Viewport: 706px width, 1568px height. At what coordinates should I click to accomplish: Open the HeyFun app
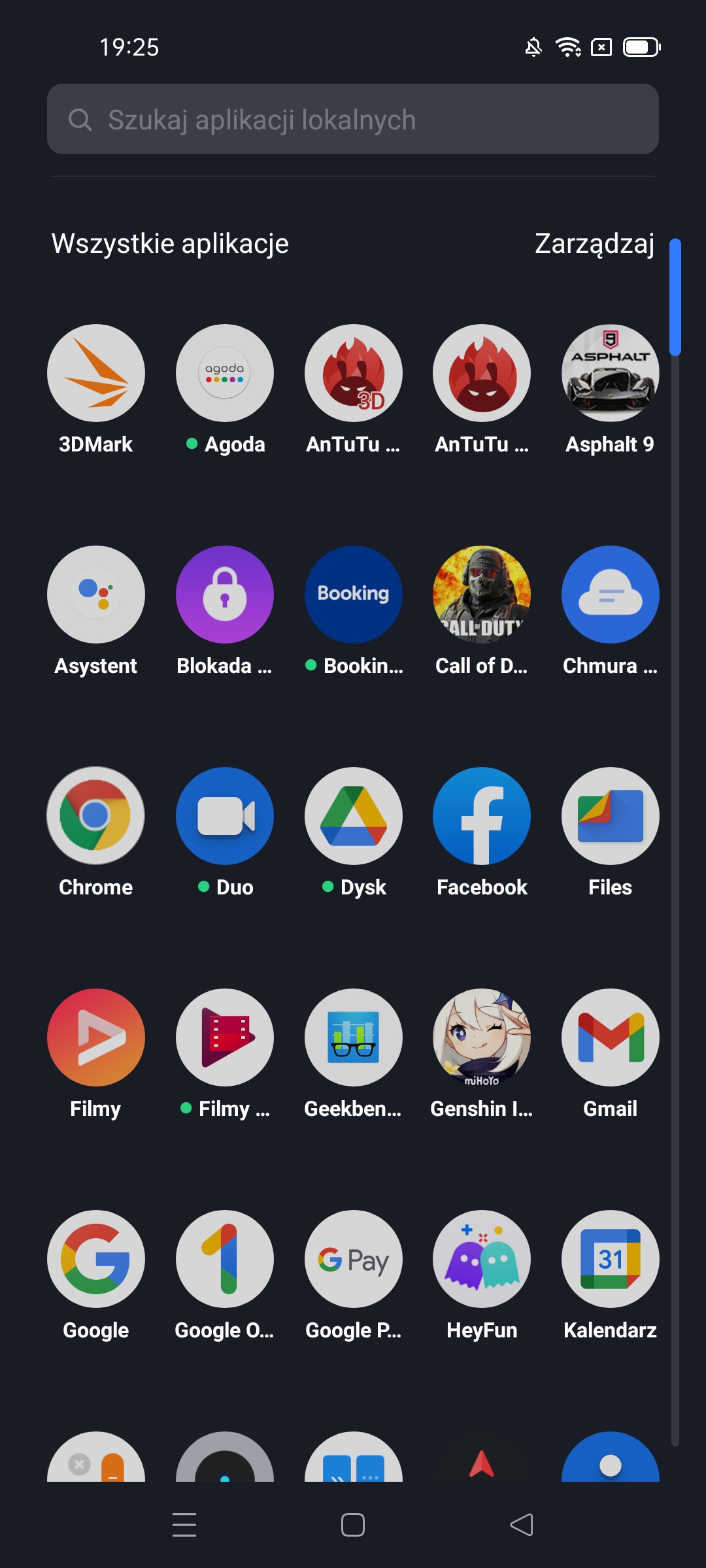[482, 1259]
